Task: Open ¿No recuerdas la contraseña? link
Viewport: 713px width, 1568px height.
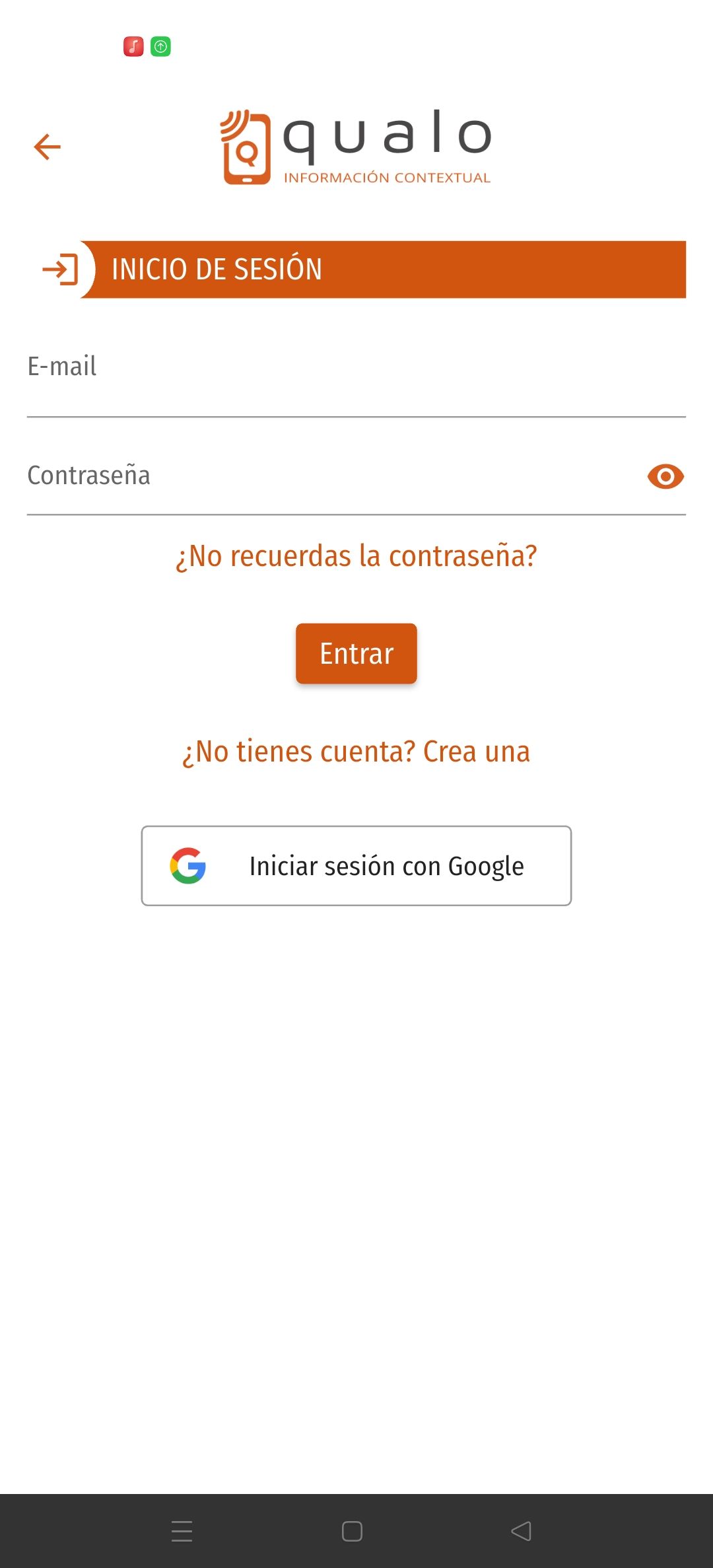Action: click(356, 556)
